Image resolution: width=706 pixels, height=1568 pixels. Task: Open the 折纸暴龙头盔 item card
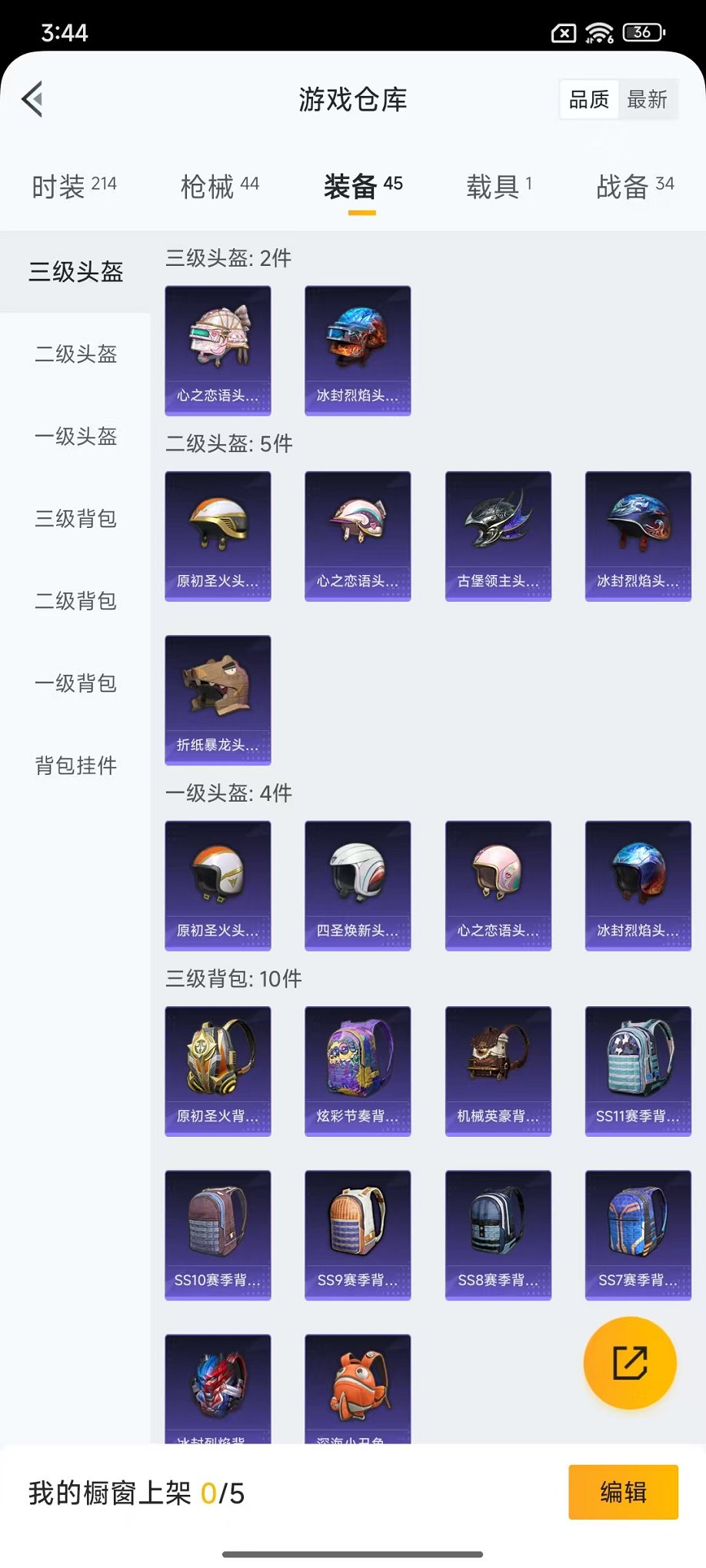[218, 700]
